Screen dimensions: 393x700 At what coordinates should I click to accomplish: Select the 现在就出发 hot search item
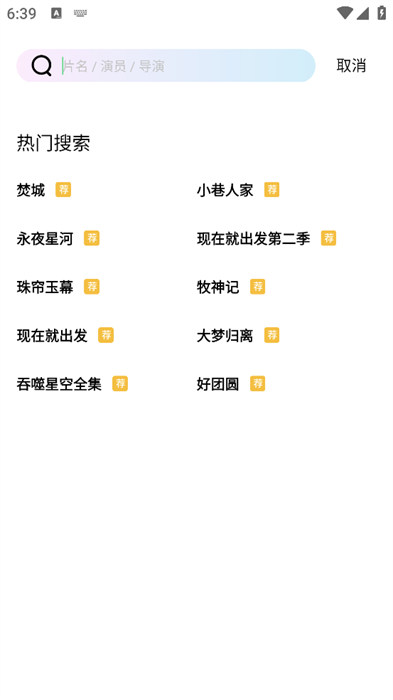click(52, 335)
